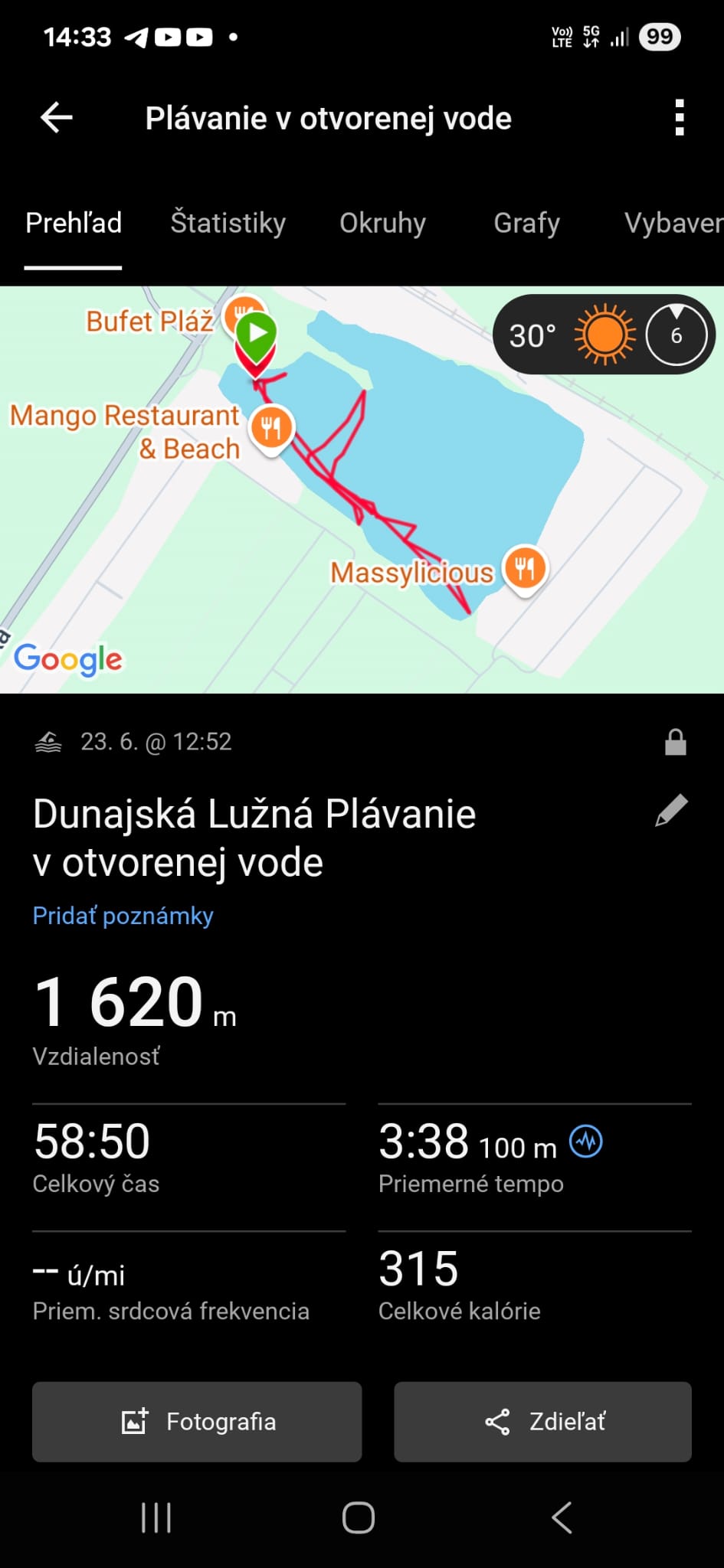Image resolution: width=724 pixels, height=1568 pixels.
Task: Share the activity via Zdieľať
Action: (x=542, y=1422)
